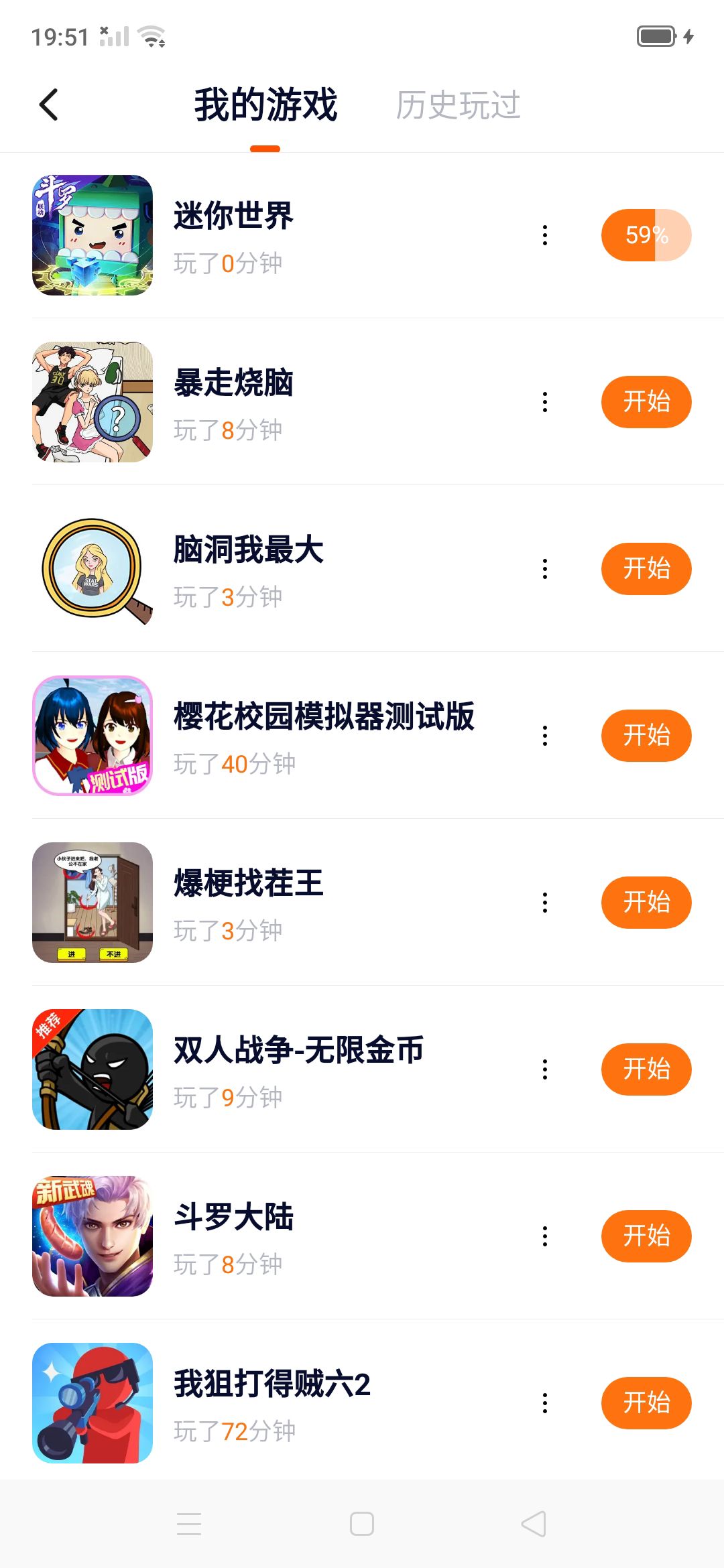
Task: Launch 我狙打得贼六2 with 开始
Action: (646, 1403)
